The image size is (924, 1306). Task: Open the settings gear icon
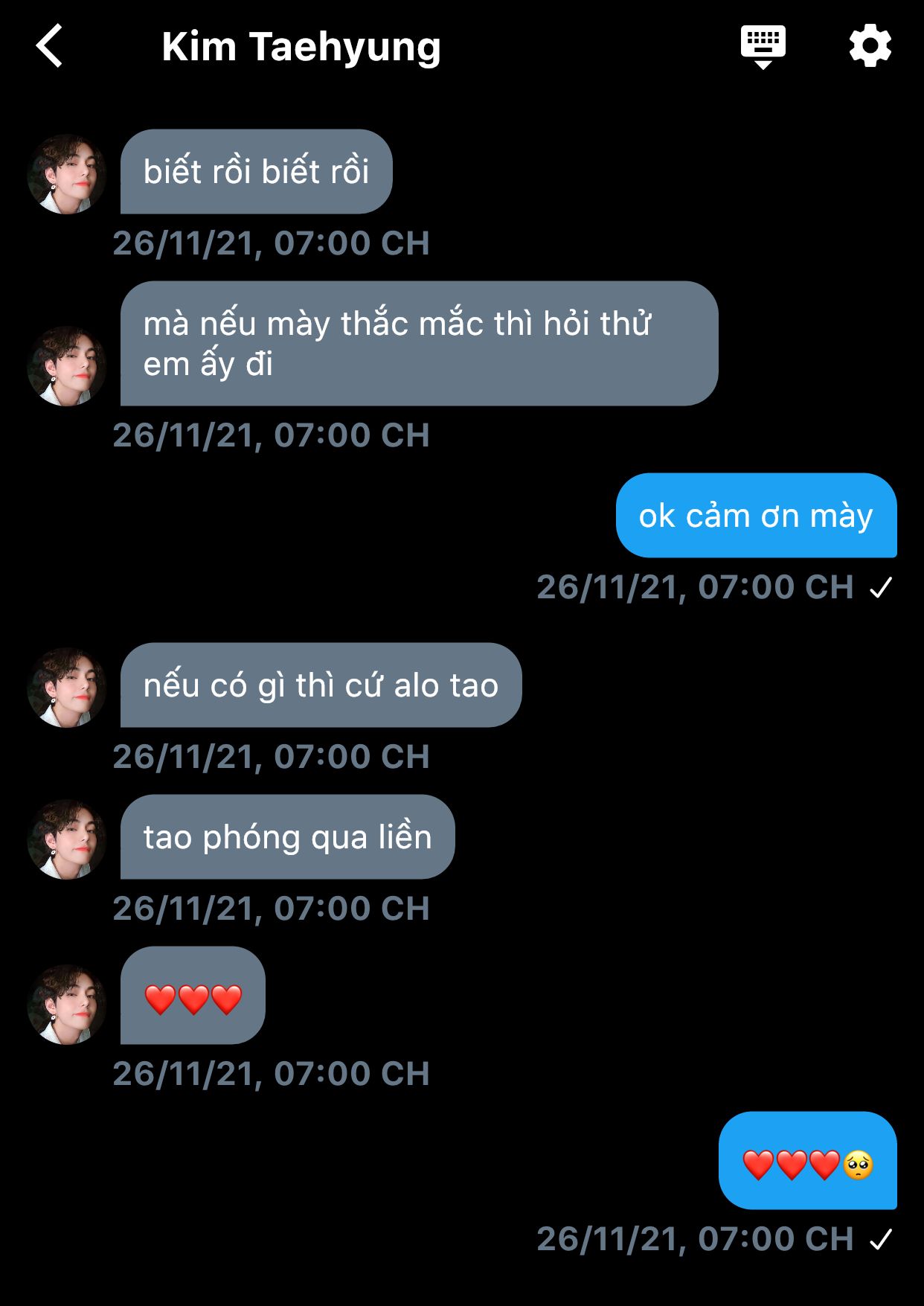coord(870,46)
